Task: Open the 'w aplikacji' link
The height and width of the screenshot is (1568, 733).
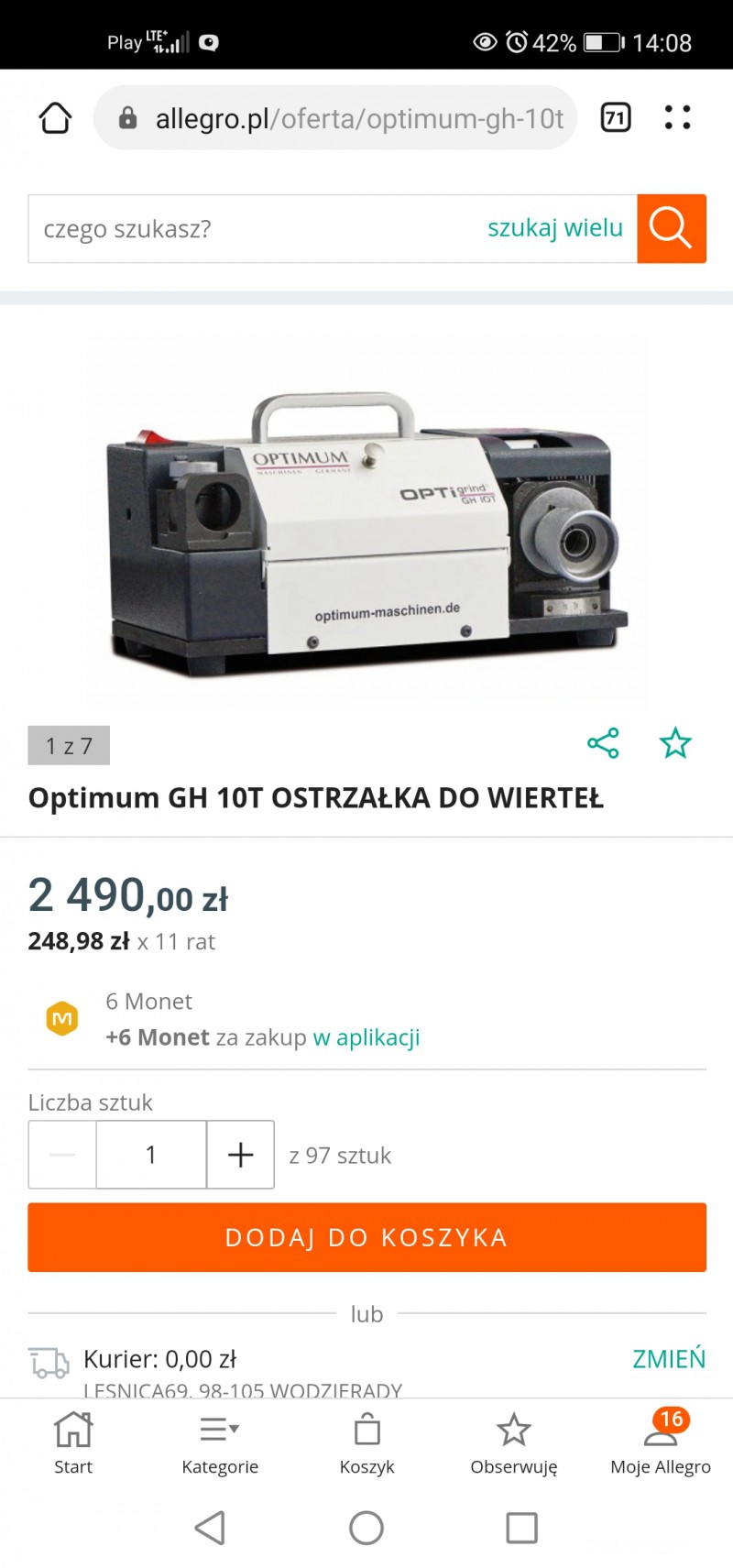Action: point(366,1037)
